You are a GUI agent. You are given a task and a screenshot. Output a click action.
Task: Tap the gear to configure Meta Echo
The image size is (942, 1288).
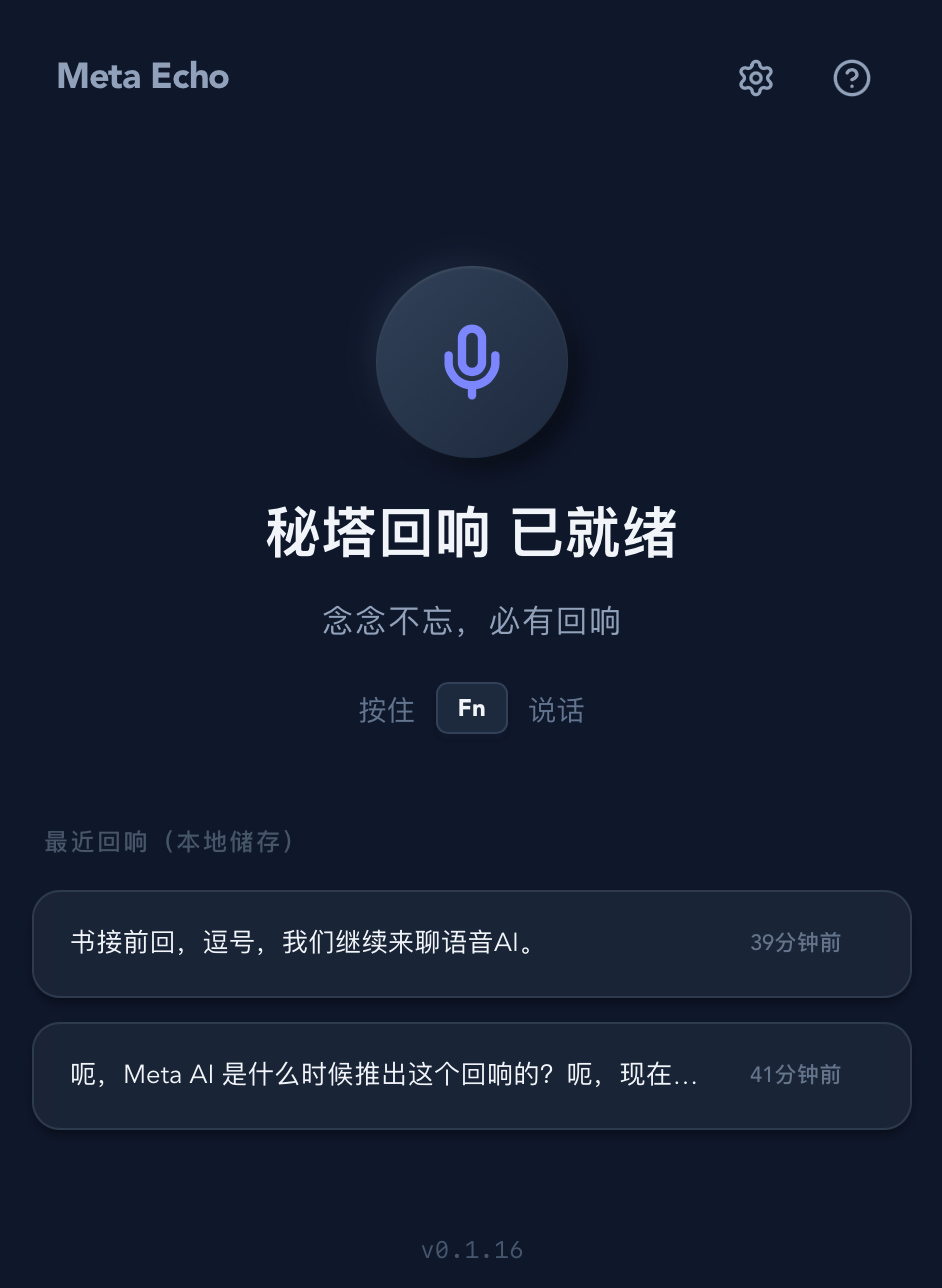click(x=756, y=78)
